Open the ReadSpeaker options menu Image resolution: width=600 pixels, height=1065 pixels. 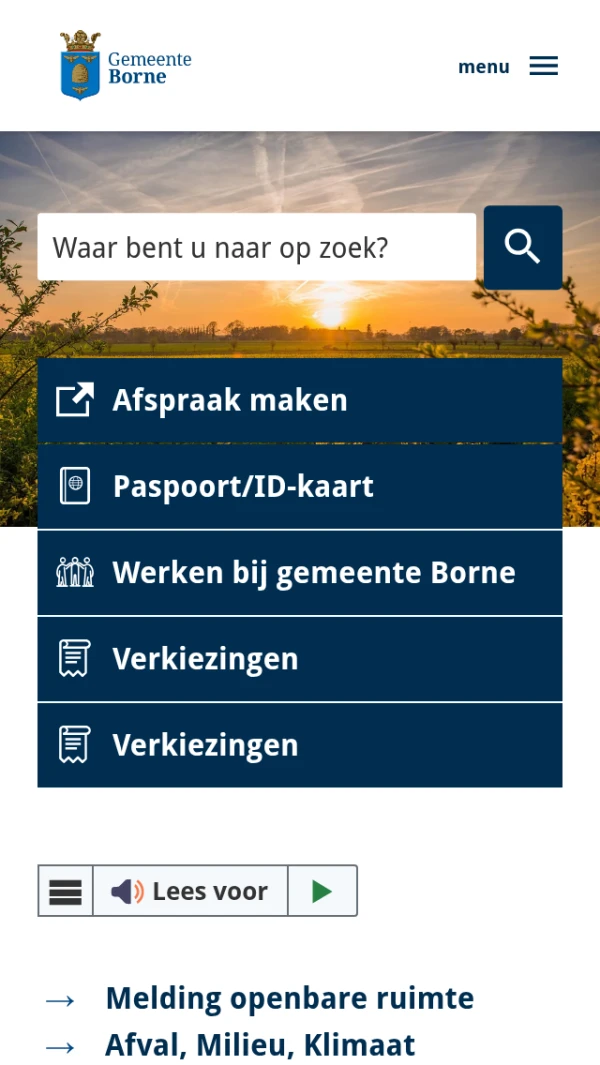click(x=65, y=891)
